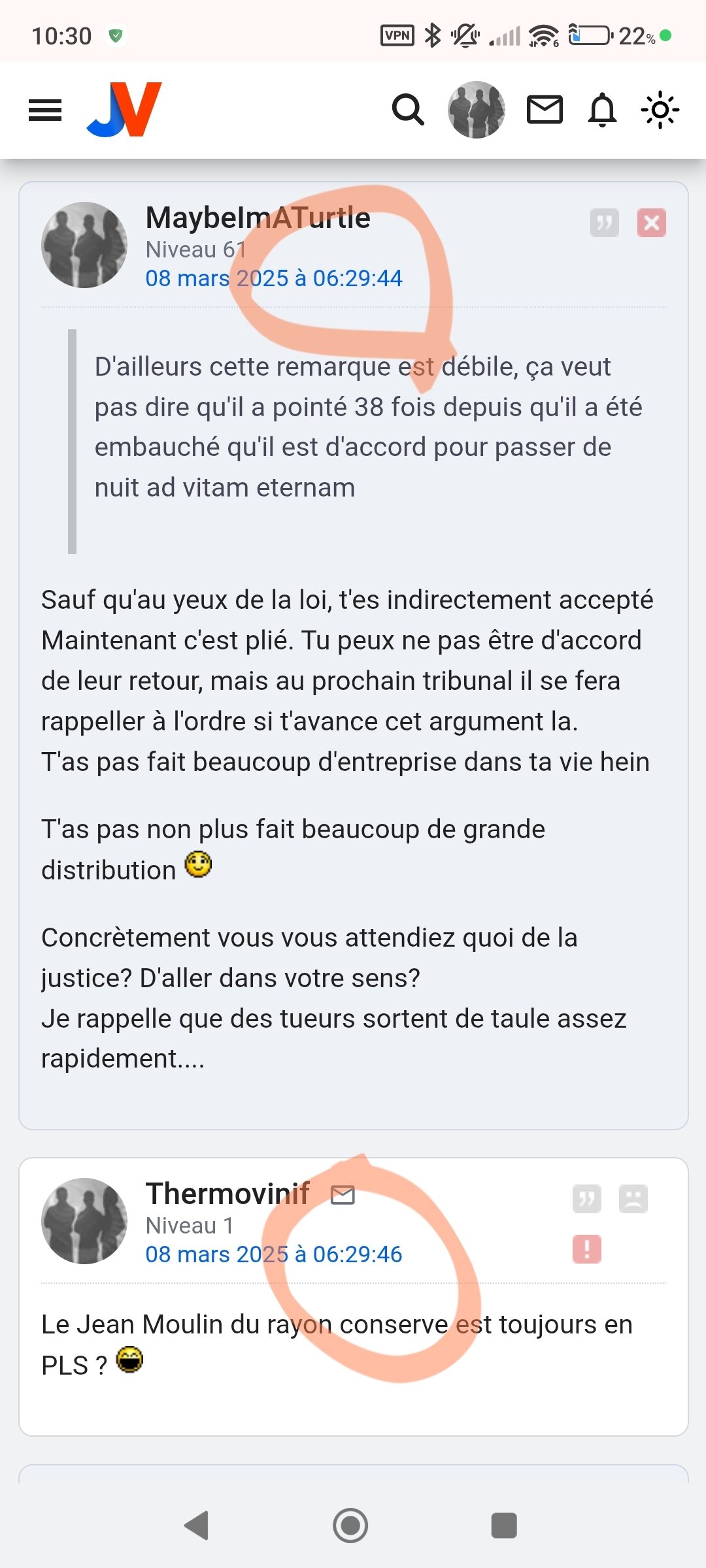Go back with system back button

tap(196, 1526)
